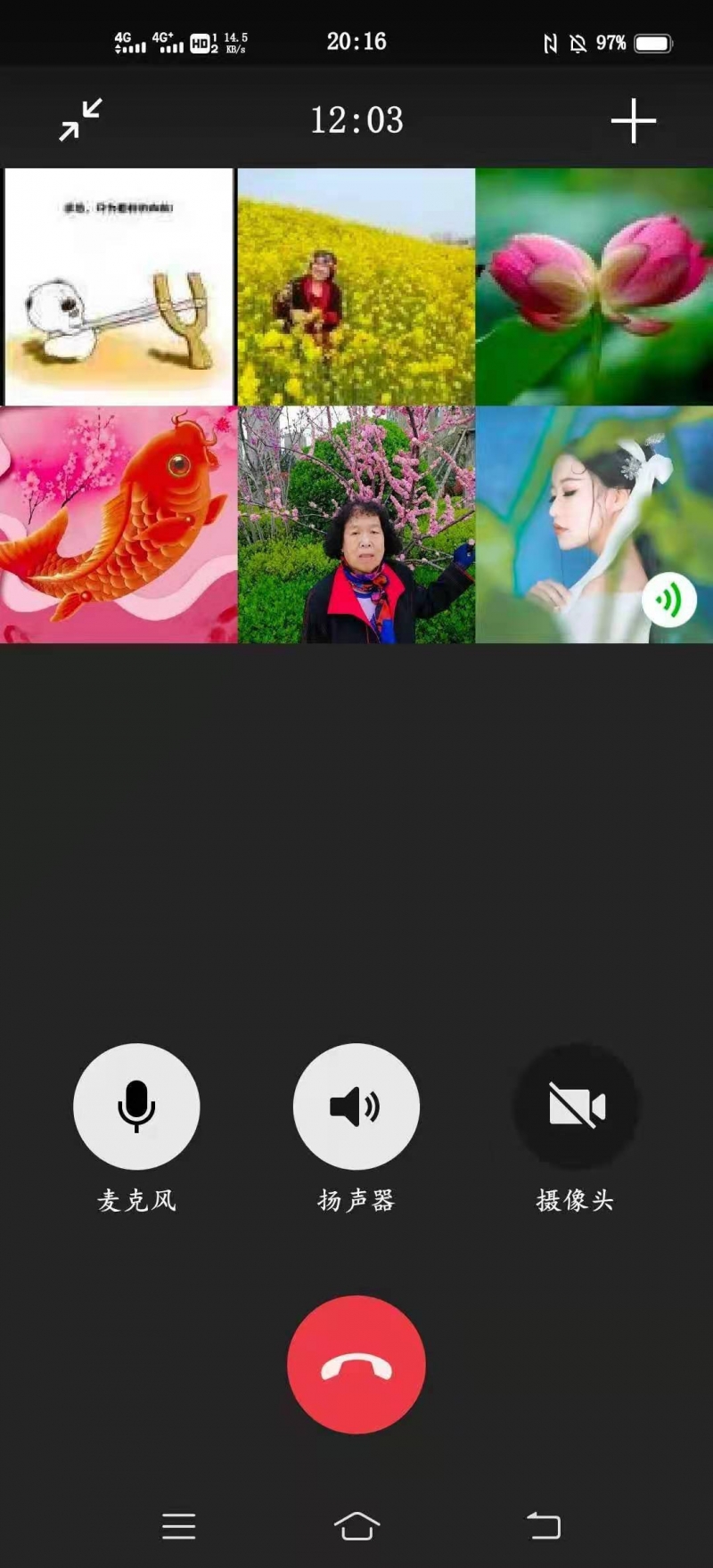Open the pink lotus buds participant tile
This screenshot has width=713, height=1568.
[594, 287]
